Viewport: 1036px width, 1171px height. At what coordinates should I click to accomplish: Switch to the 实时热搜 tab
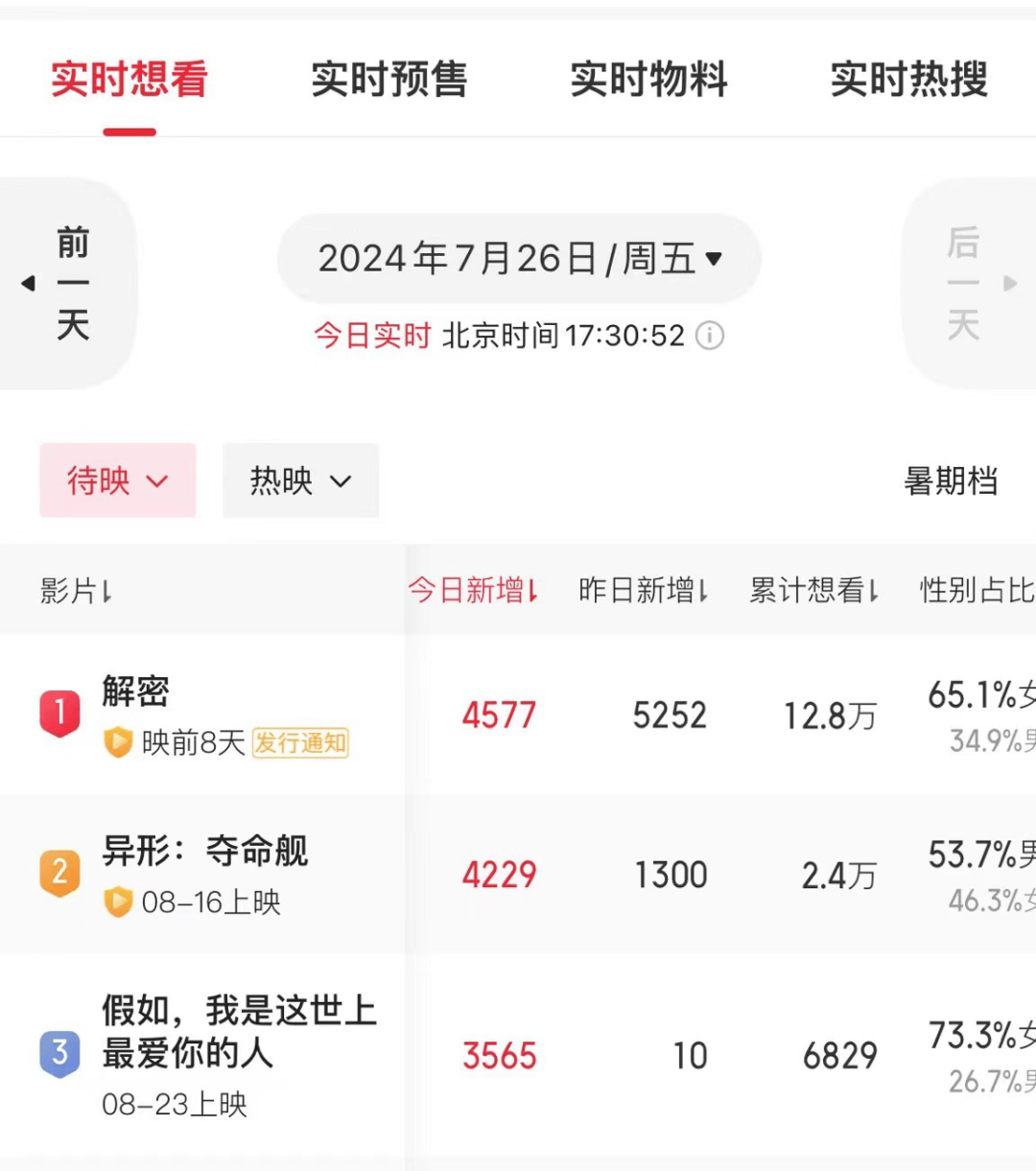coord(908,80)
